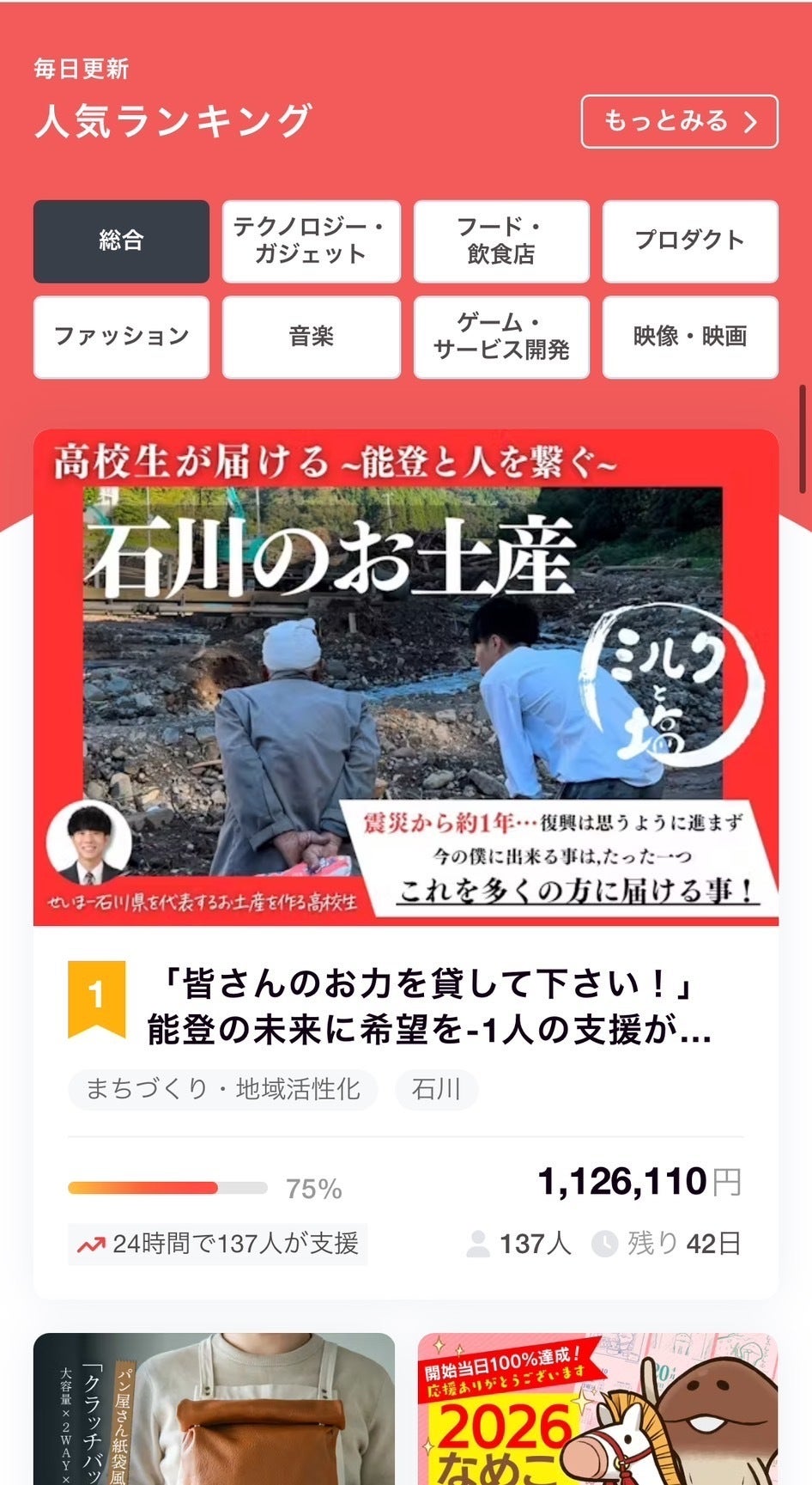Open the rank 1 石川のお土産 project
The width and height of the screenshot is (812, 1485).
[x=406, y=679]
